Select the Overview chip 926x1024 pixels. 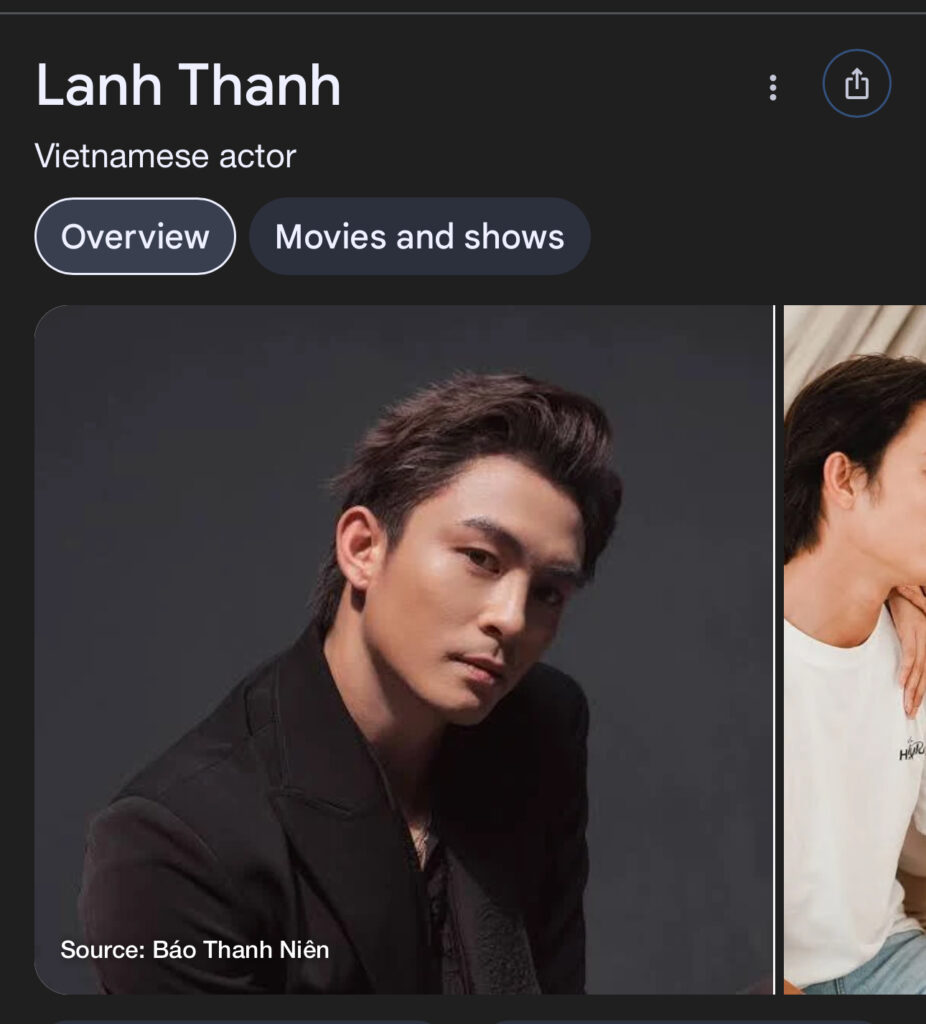tap(135, 237)
